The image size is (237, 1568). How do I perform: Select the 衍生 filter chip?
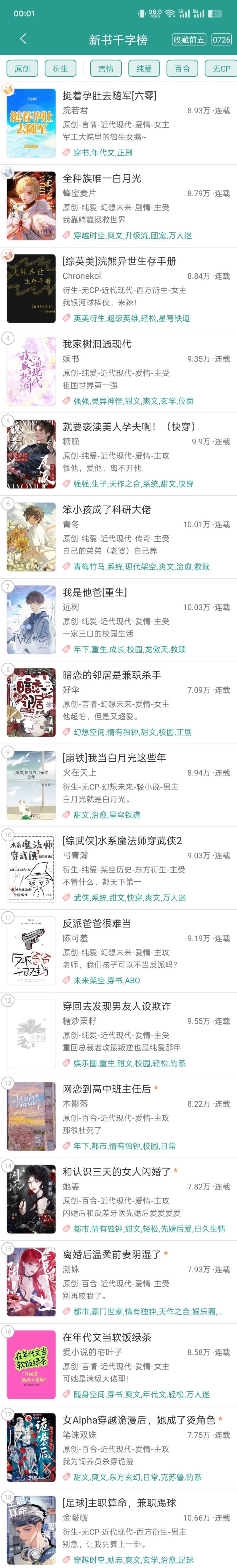[61, 69]
